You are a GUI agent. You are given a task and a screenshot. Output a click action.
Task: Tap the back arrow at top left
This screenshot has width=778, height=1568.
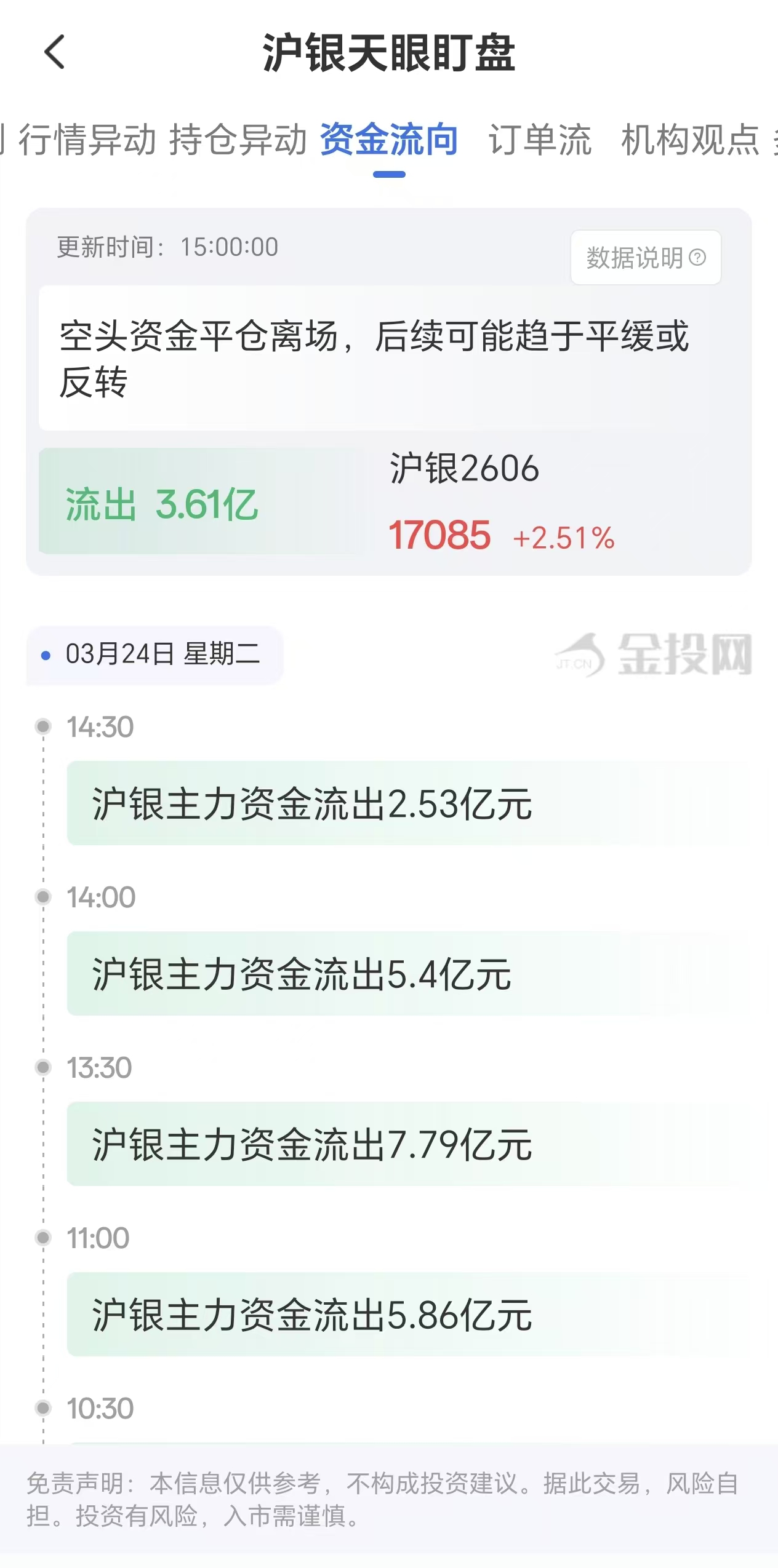55,52
